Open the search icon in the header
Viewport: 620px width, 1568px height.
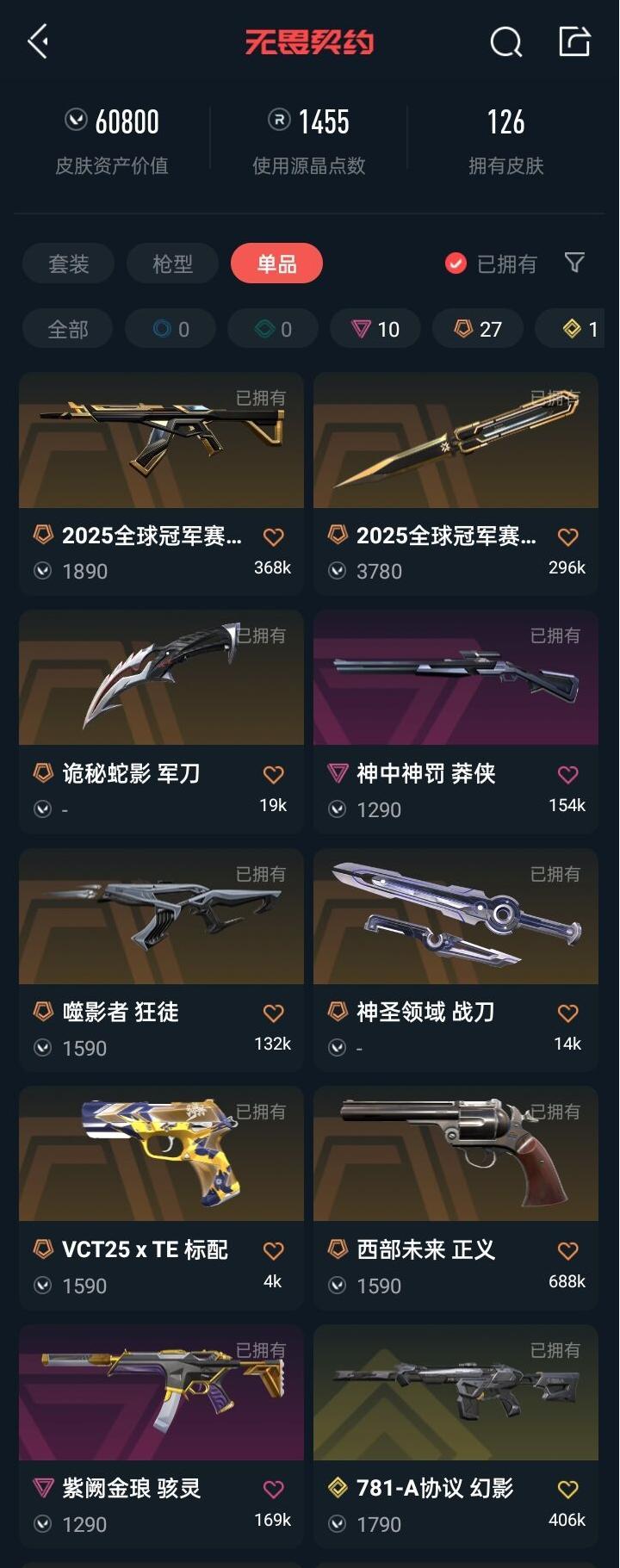(505, 41)
